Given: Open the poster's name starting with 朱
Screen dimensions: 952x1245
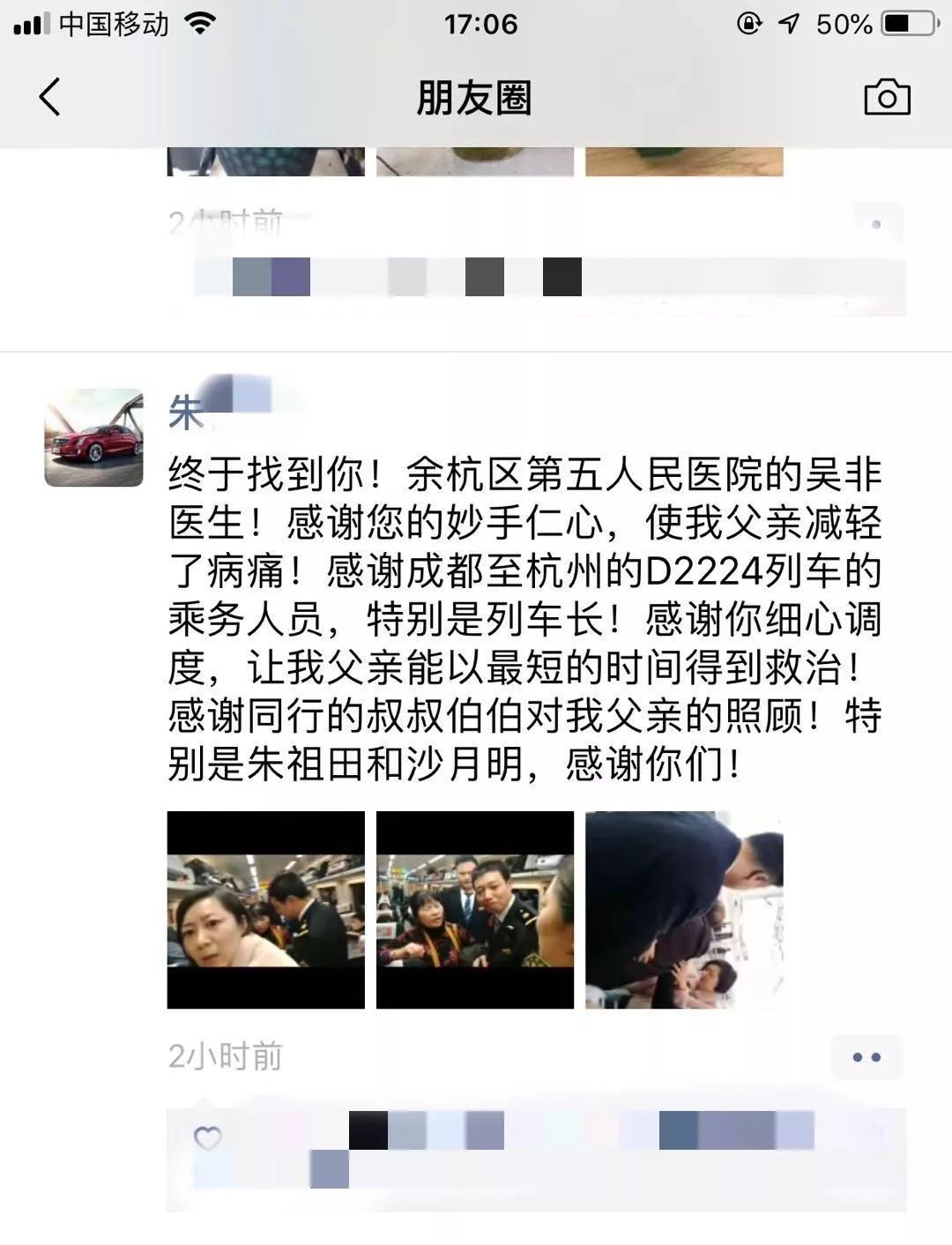Looking at the screenshot, I should (x=187, y=412).
